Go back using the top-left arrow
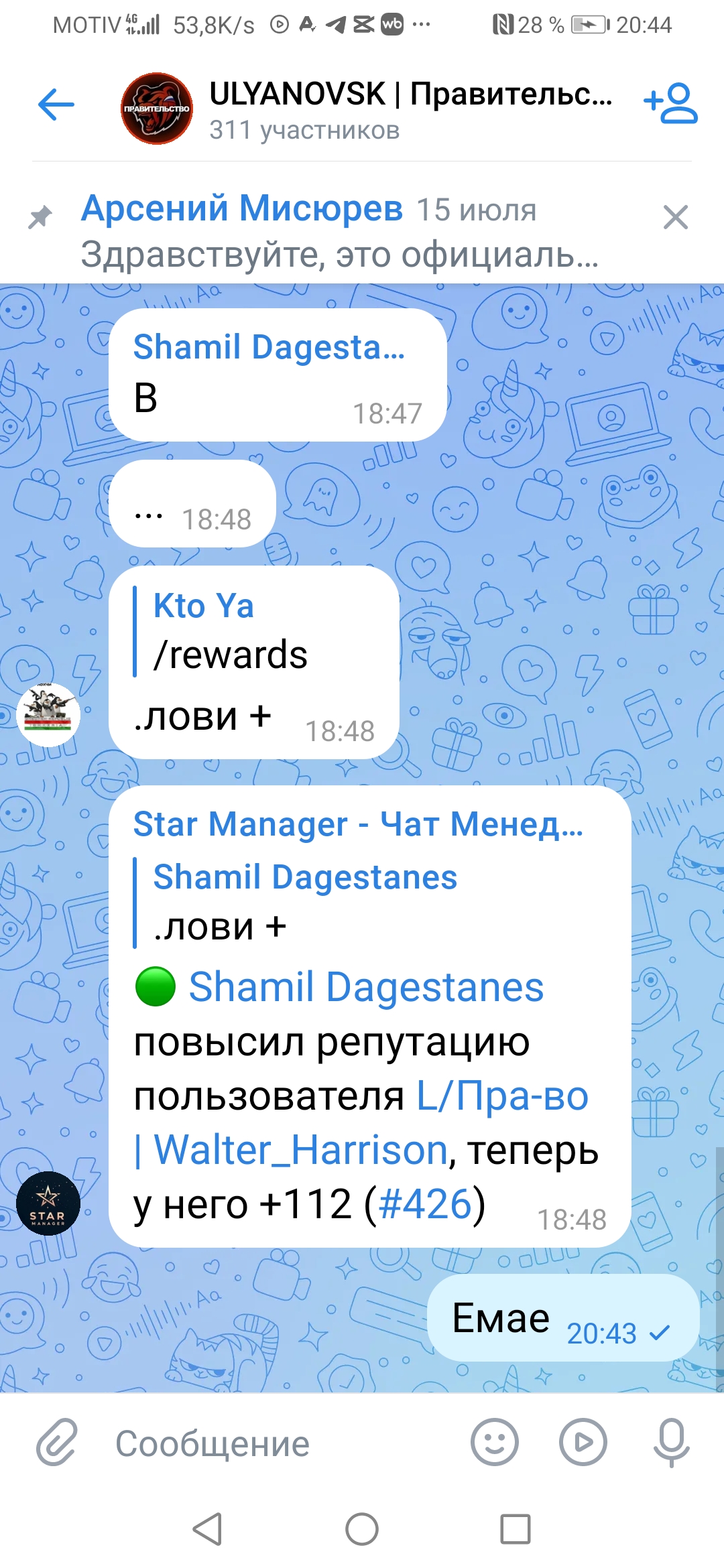Screen dimensions: 724x1568 [56, 105]
